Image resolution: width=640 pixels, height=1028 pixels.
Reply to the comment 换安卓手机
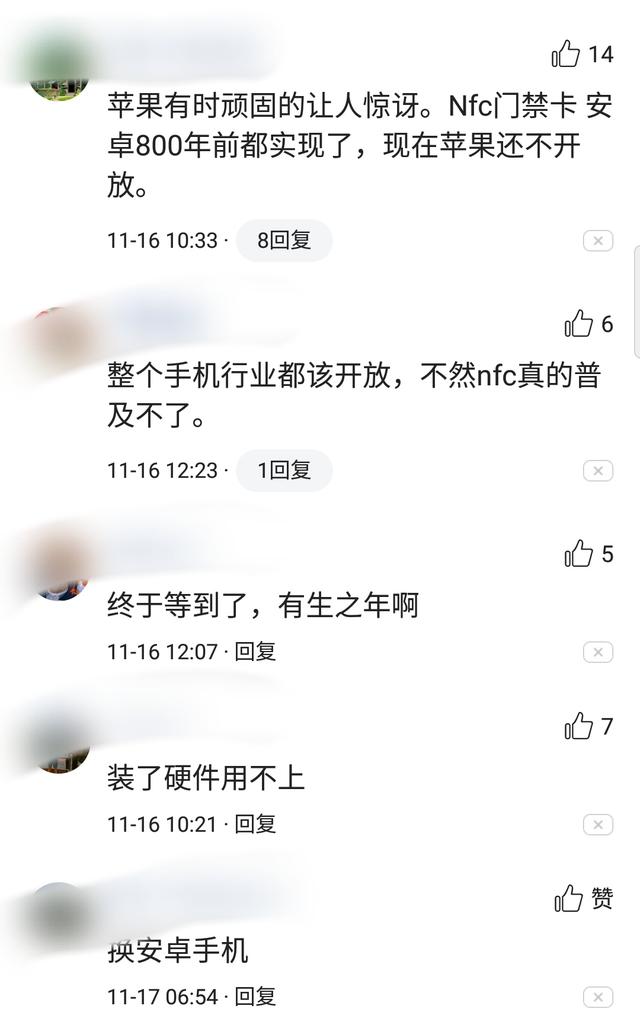click(255, 996)
